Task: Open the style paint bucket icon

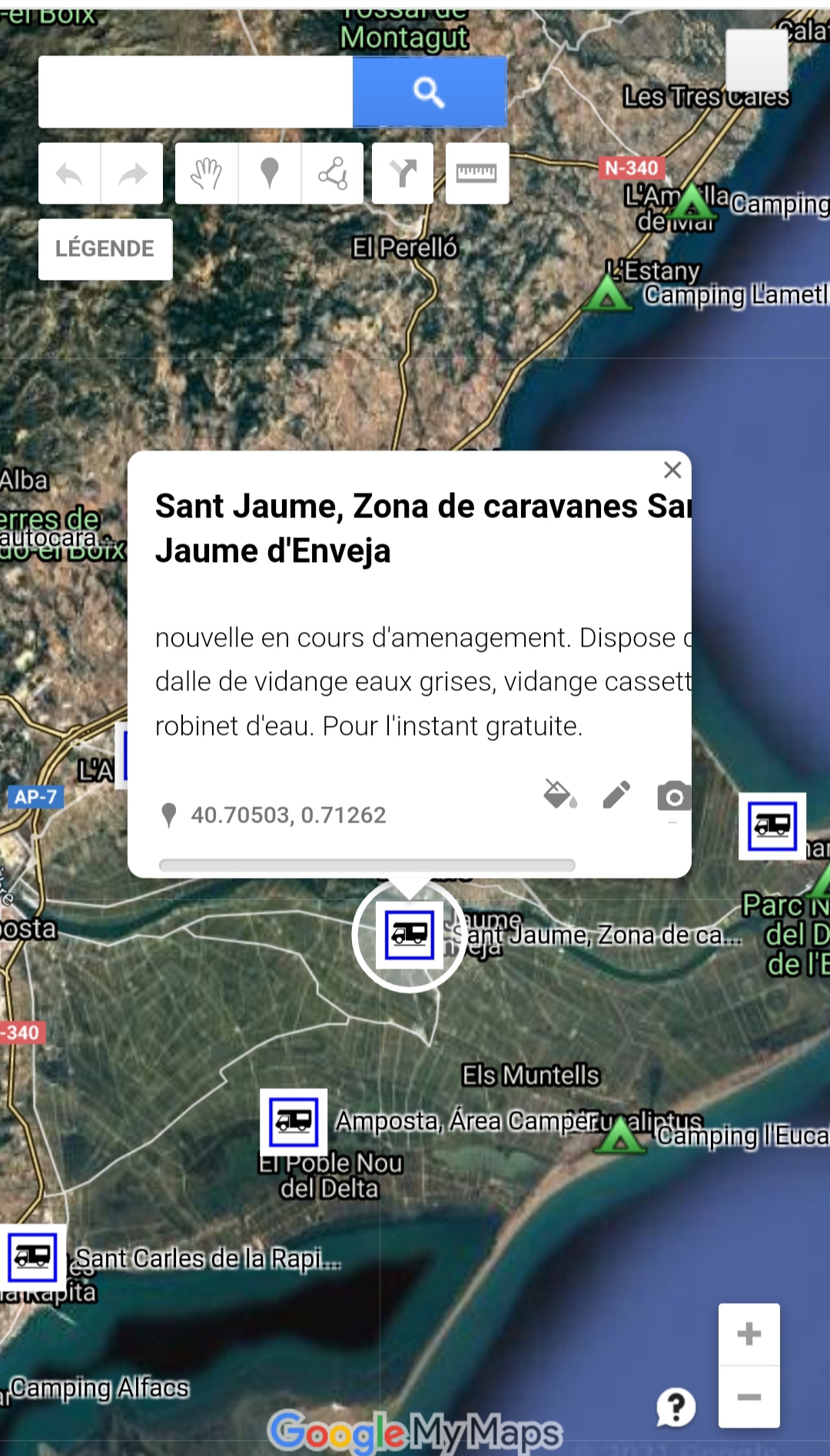Action: point(560,795)
